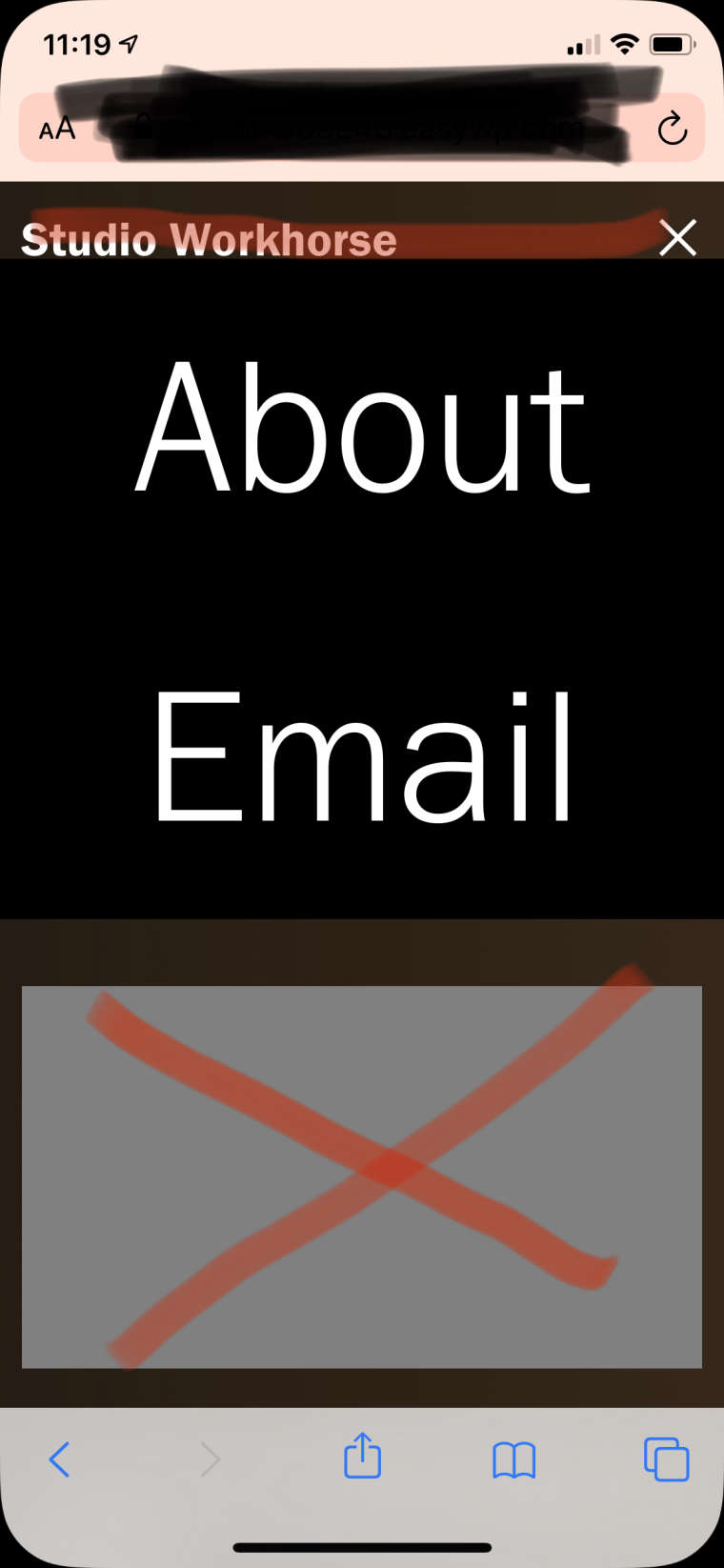
Task: Open Safari bookmarks
Action: point(513,1459)
